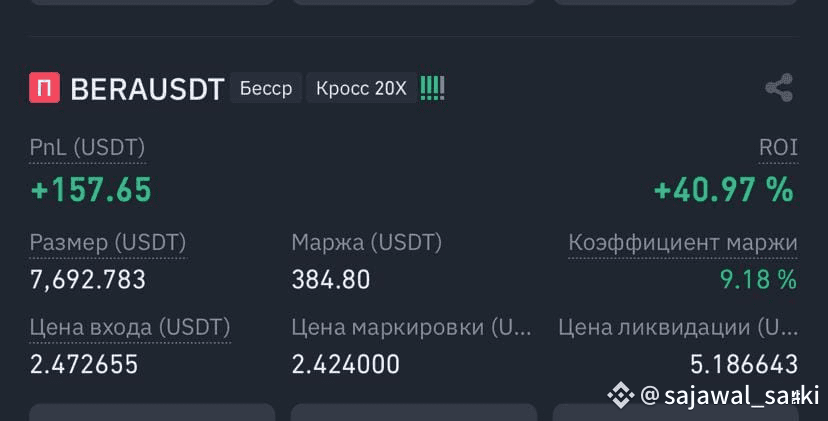This screenshot has width=828, height=421.
Task: Open the BERAUSDT trading pair
Action: tap(146, 89)
